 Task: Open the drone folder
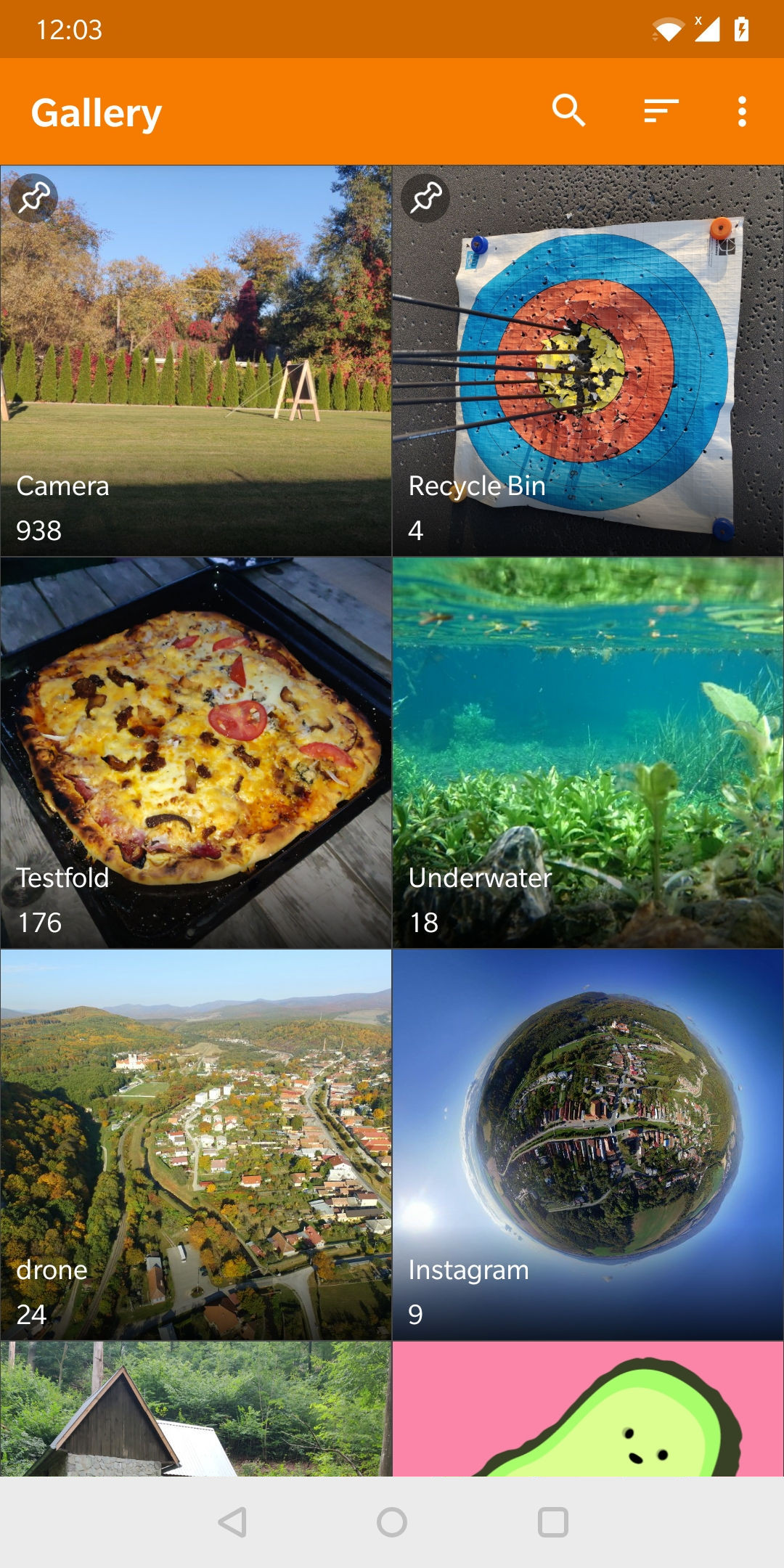pos(196,1145)
